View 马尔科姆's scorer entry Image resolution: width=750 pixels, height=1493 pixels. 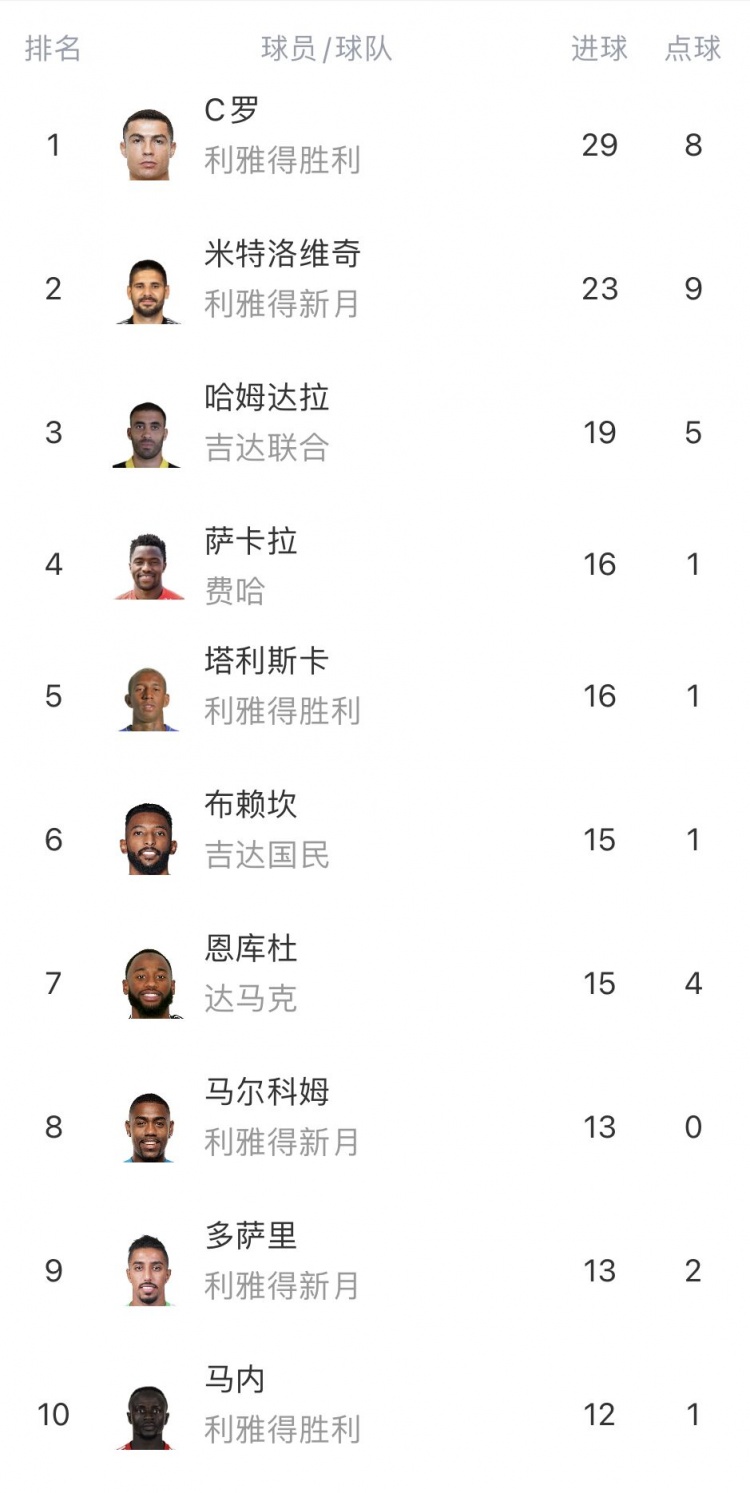(375, 1127)
